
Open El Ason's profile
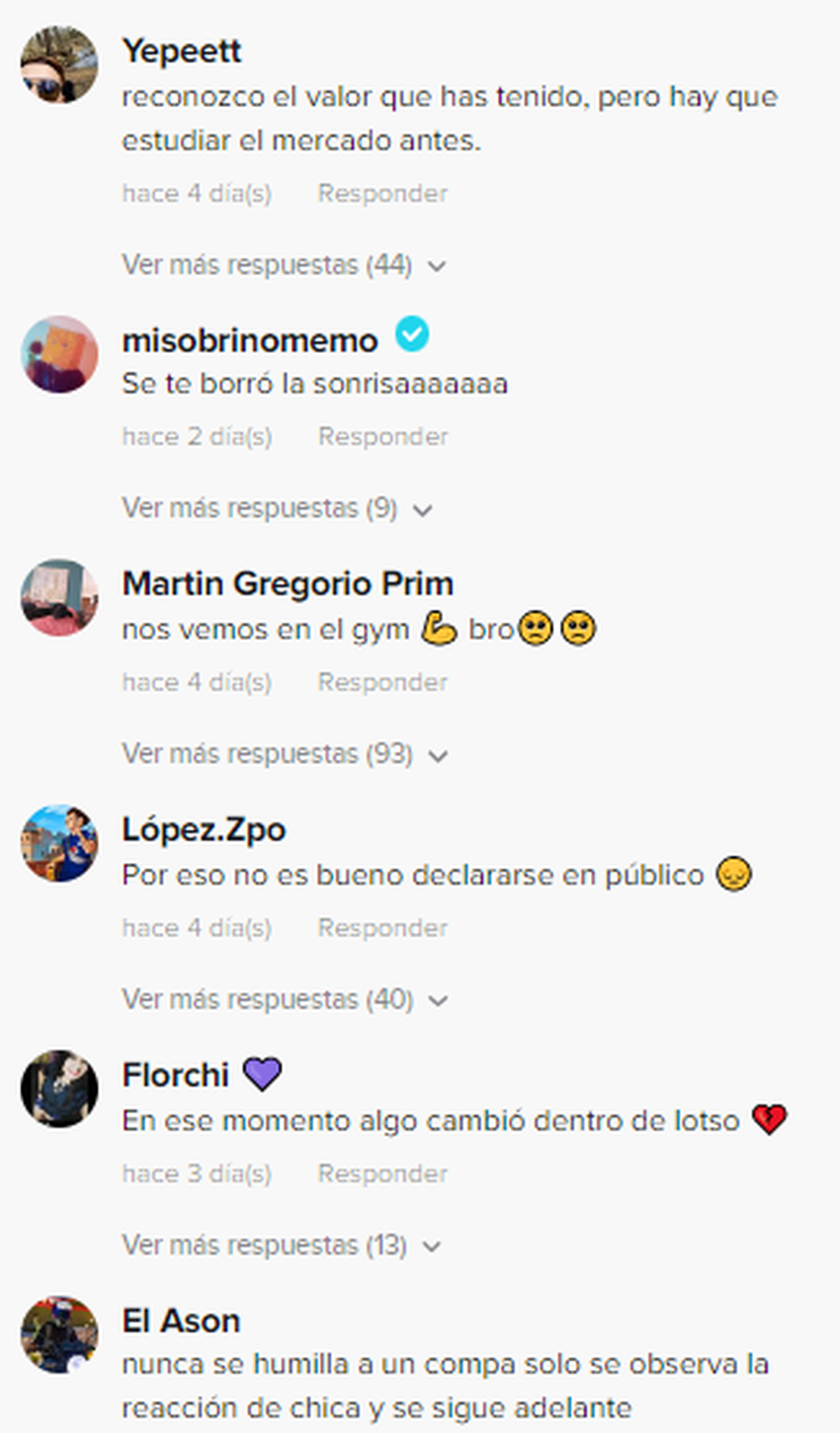181,1321
